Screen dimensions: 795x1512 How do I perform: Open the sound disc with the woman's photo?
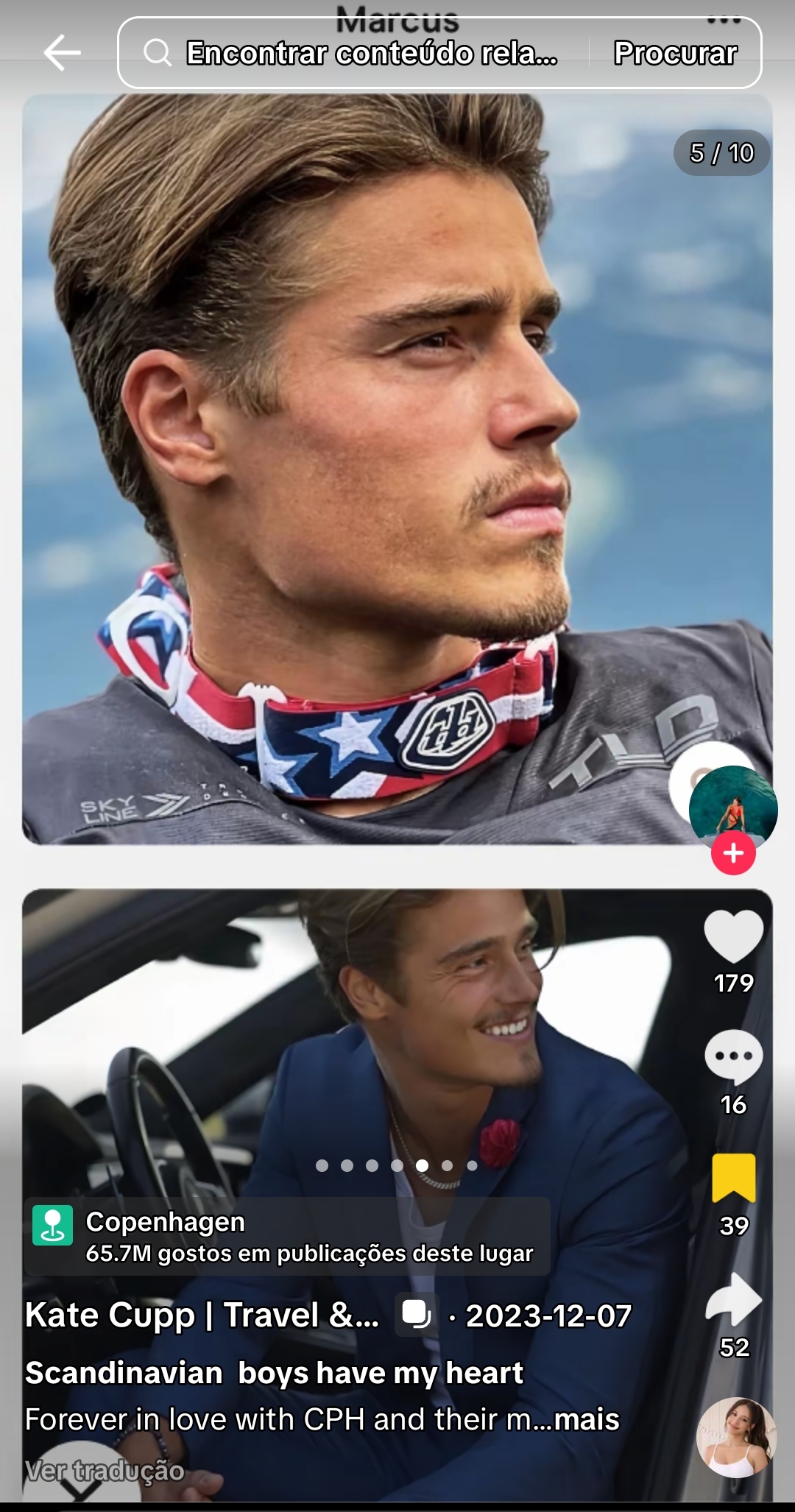(x=736, y=1437)
